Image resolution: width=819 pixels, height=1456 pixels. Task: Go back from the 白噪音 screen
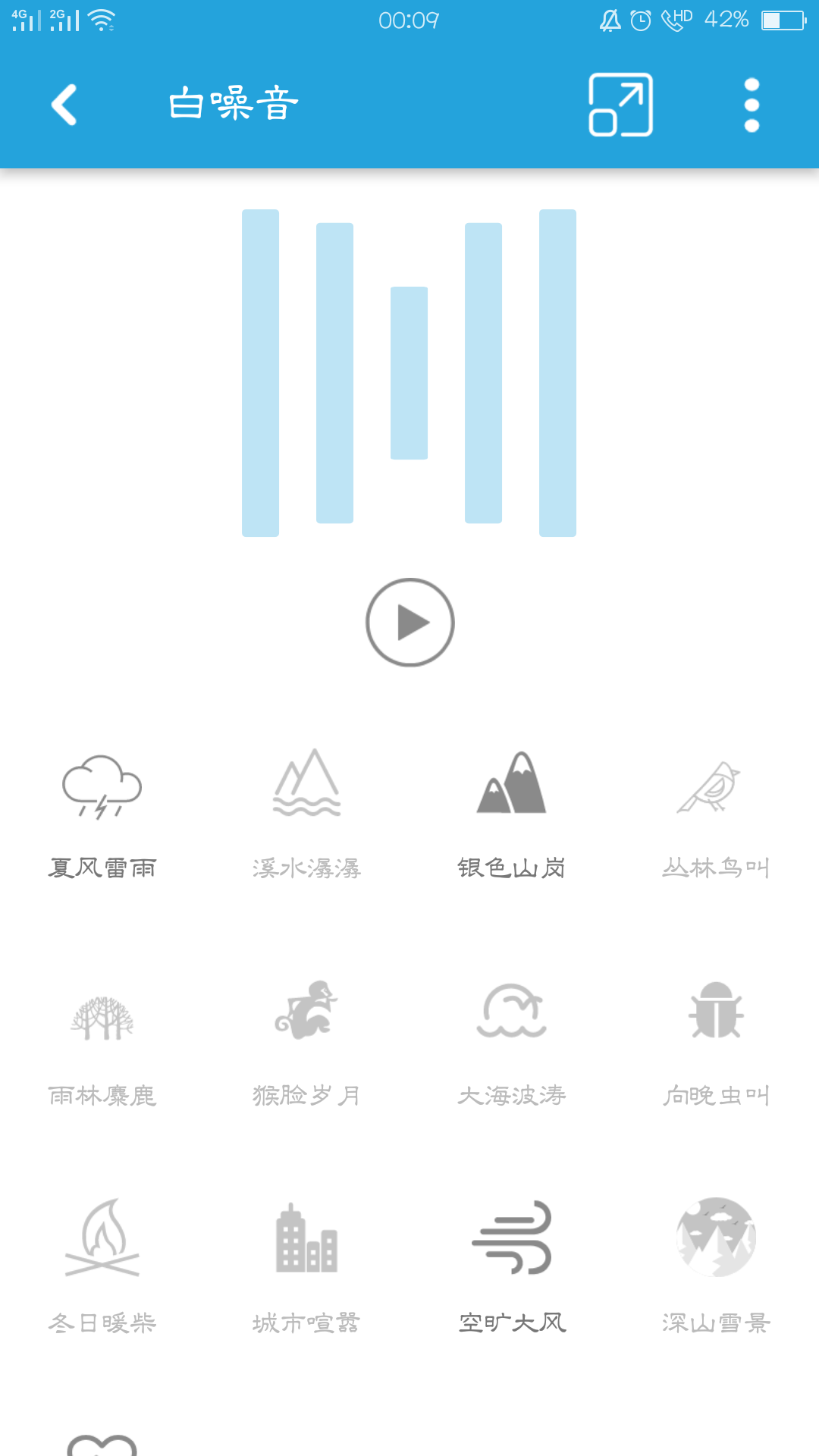click(x=64, y=105)
